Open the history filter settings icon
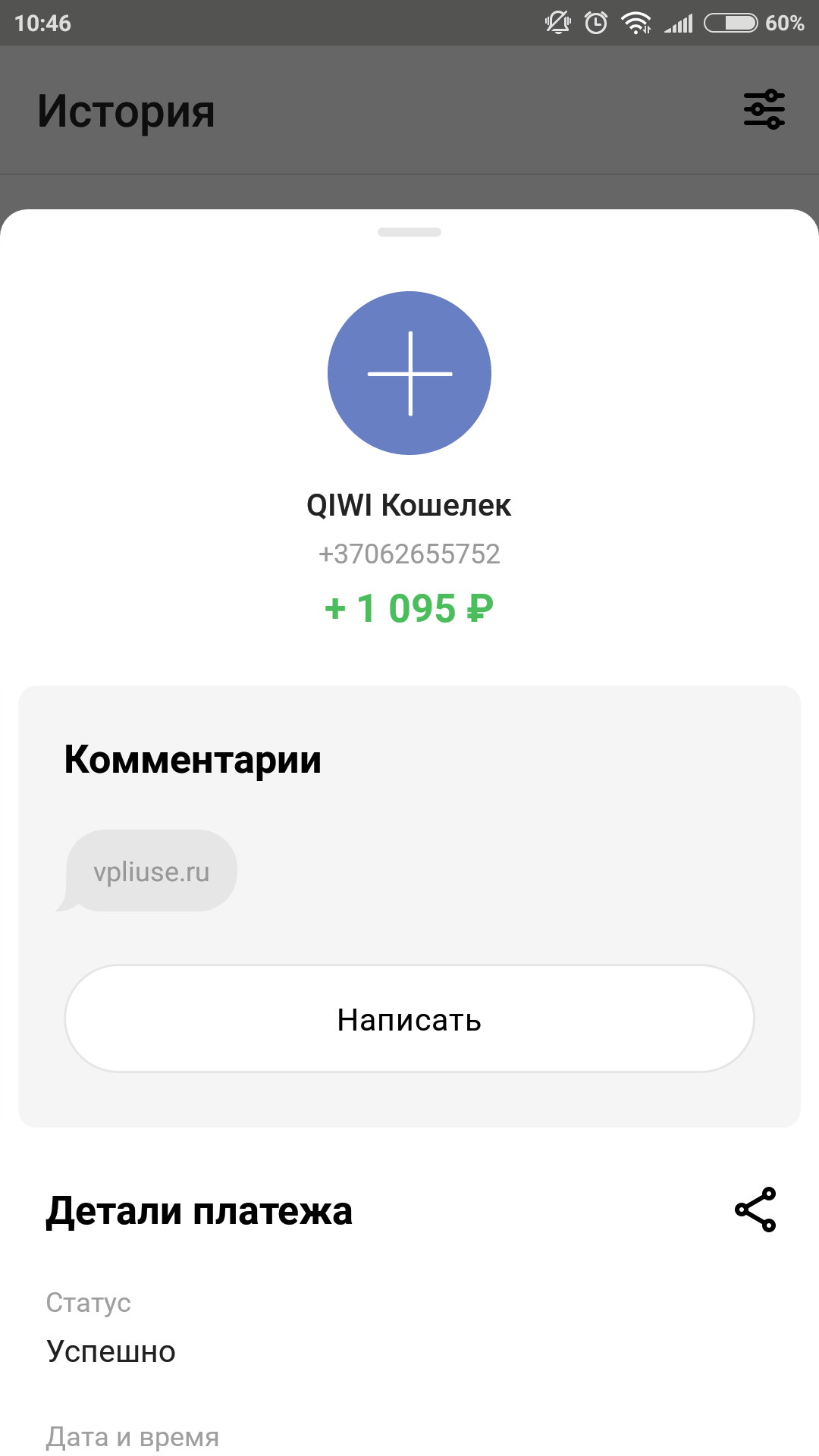Image resolution: width=819 pixels, height=1456 pixels. (764, 109)
